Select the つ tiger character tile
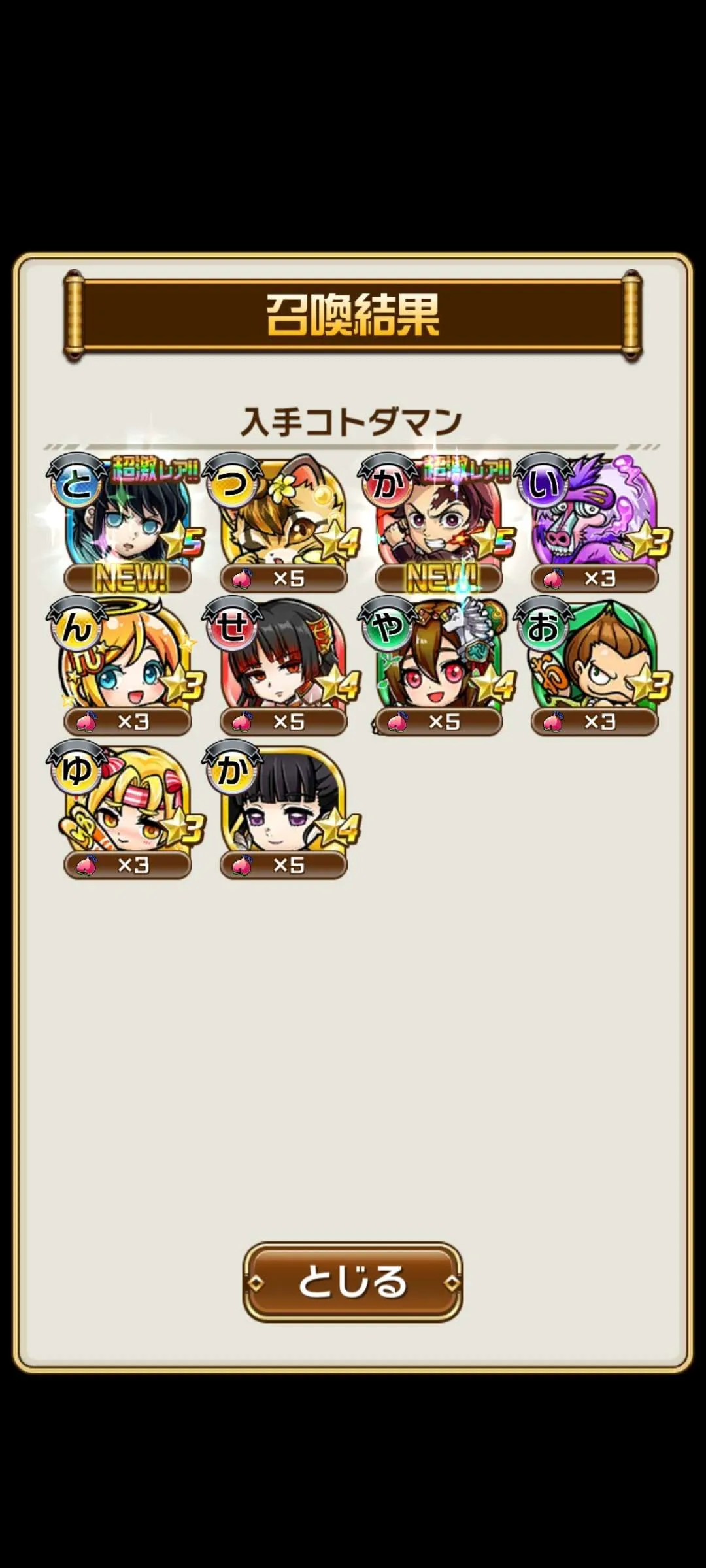The image size is (706, 1568). coord(283,516)
